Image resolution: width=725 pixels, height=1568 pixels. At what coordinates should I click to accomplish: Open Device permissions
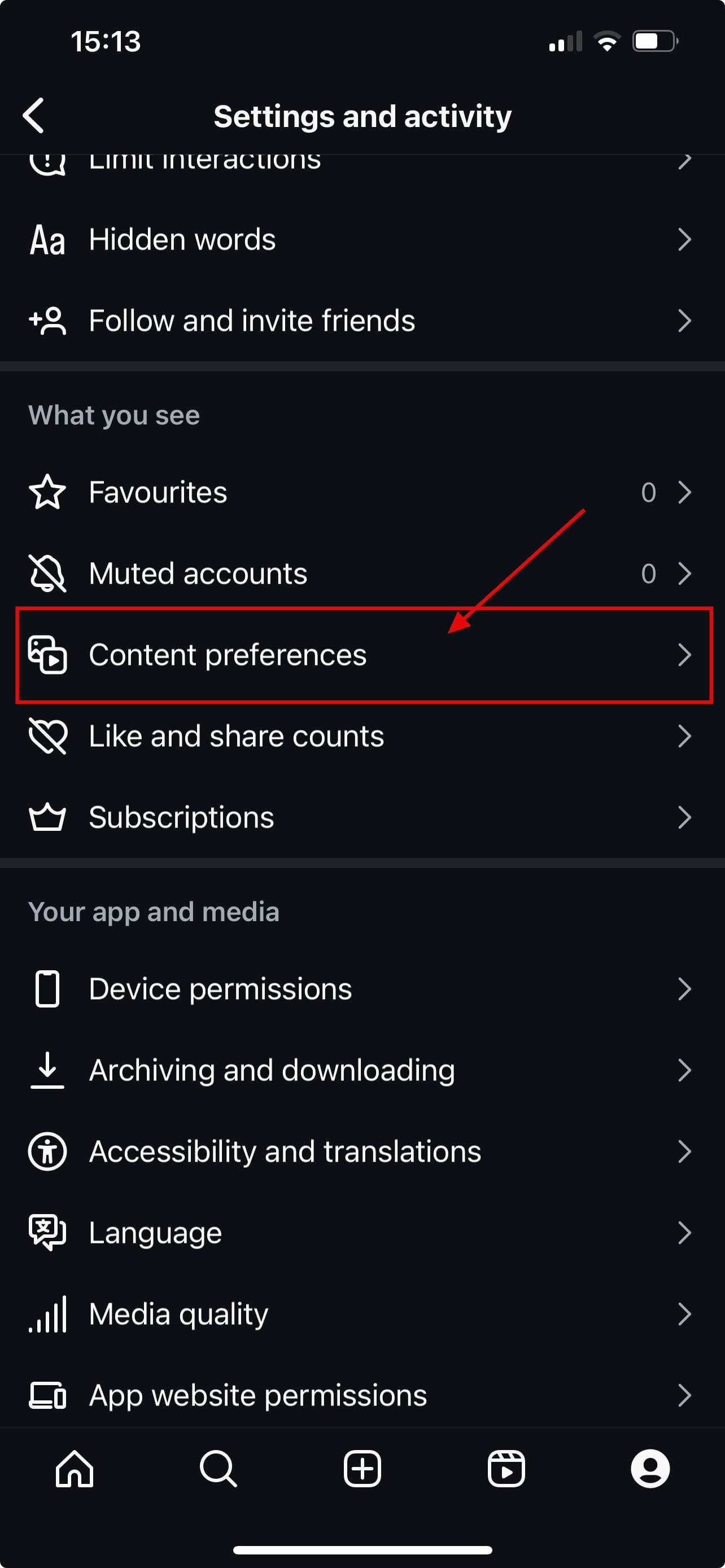(362, 989)
